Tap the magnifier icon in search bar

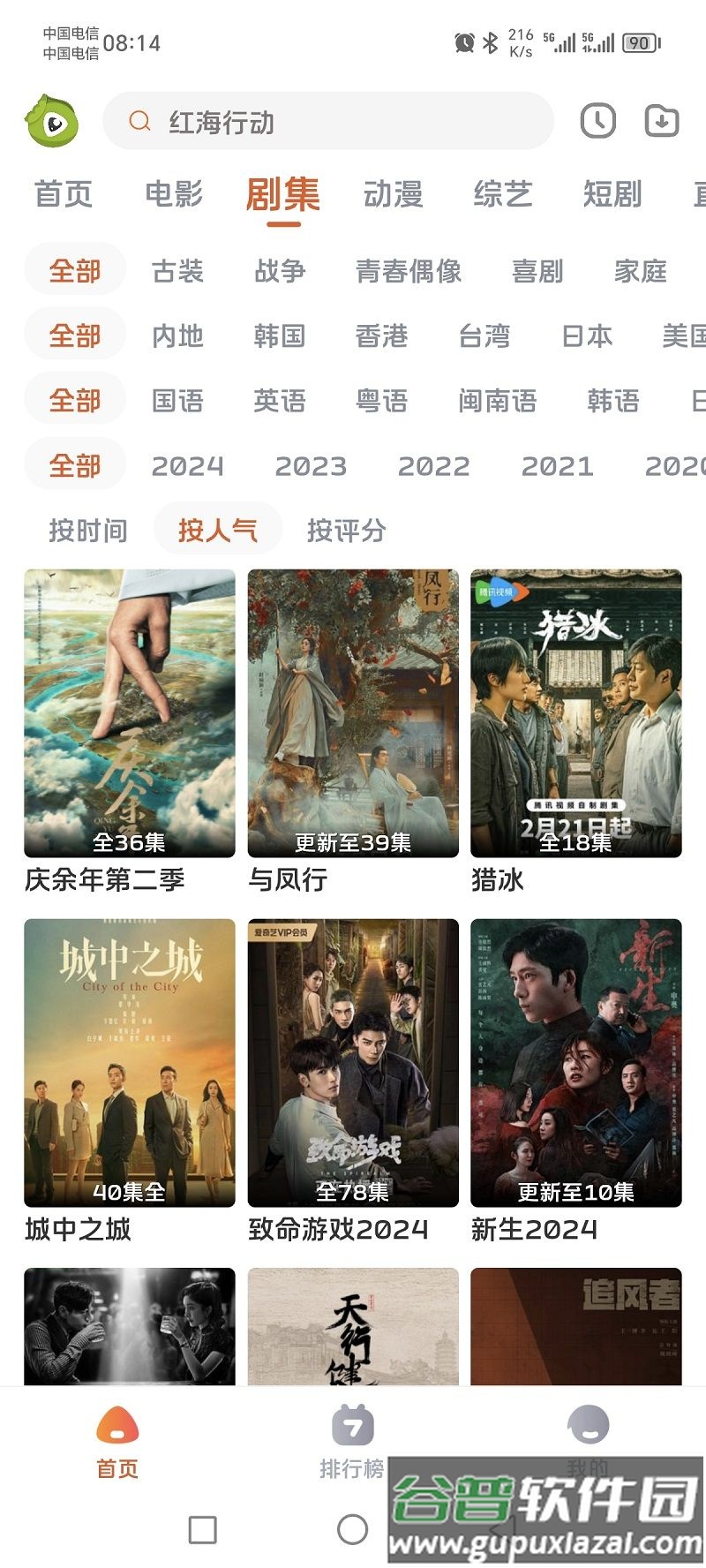coord(139,122)
